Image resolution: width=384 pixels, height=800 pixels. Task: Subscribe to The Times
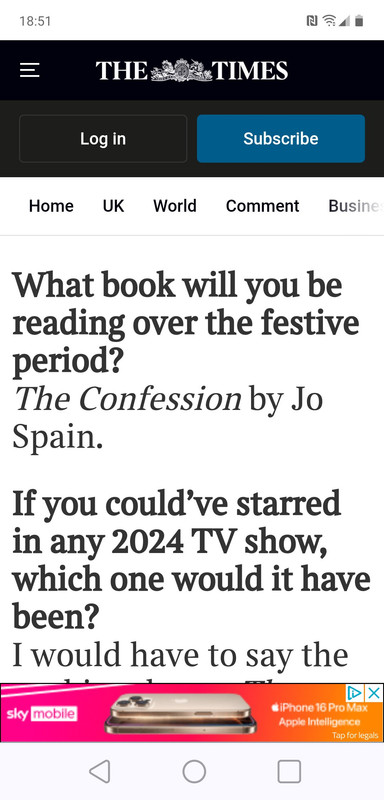(x=281, y=139)
